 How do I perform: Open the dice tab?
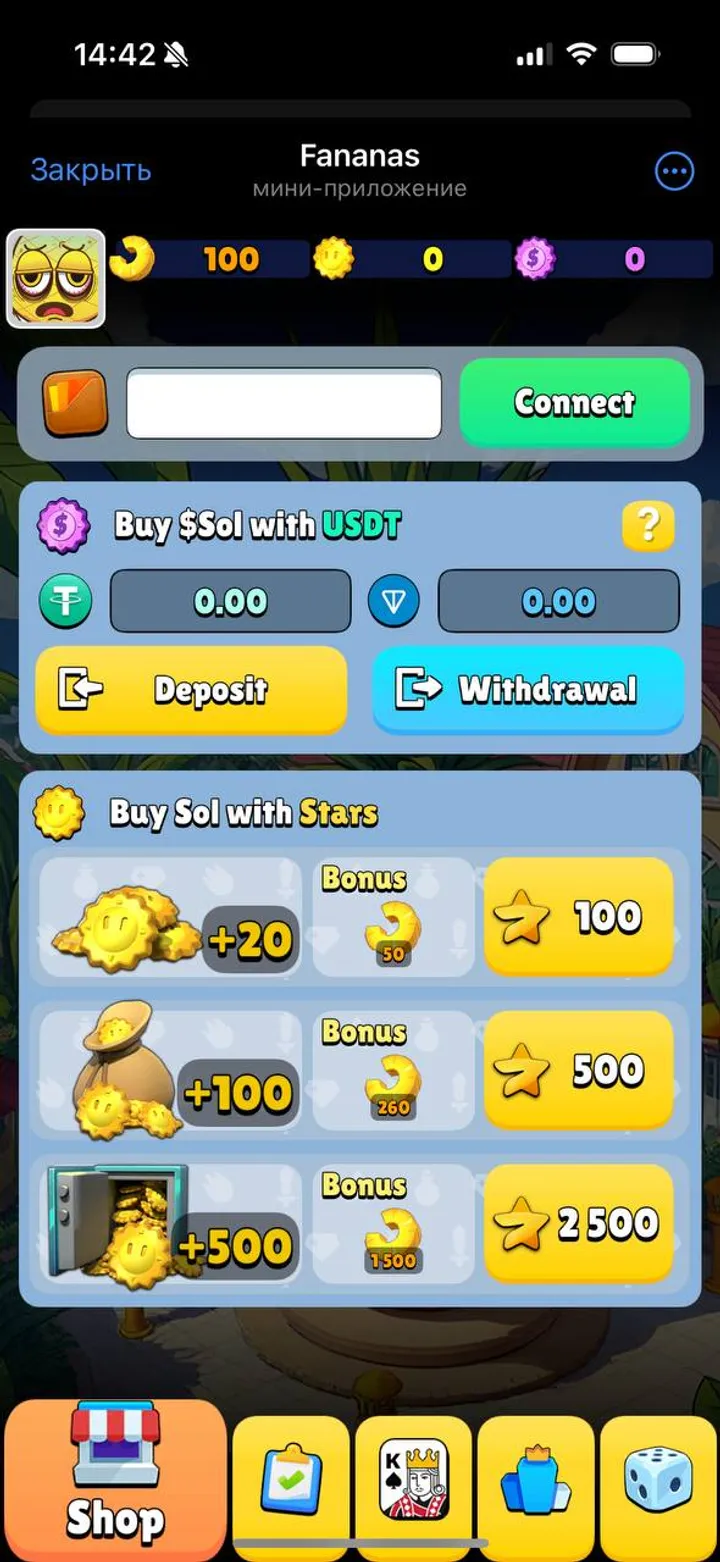click(658, 1483)
